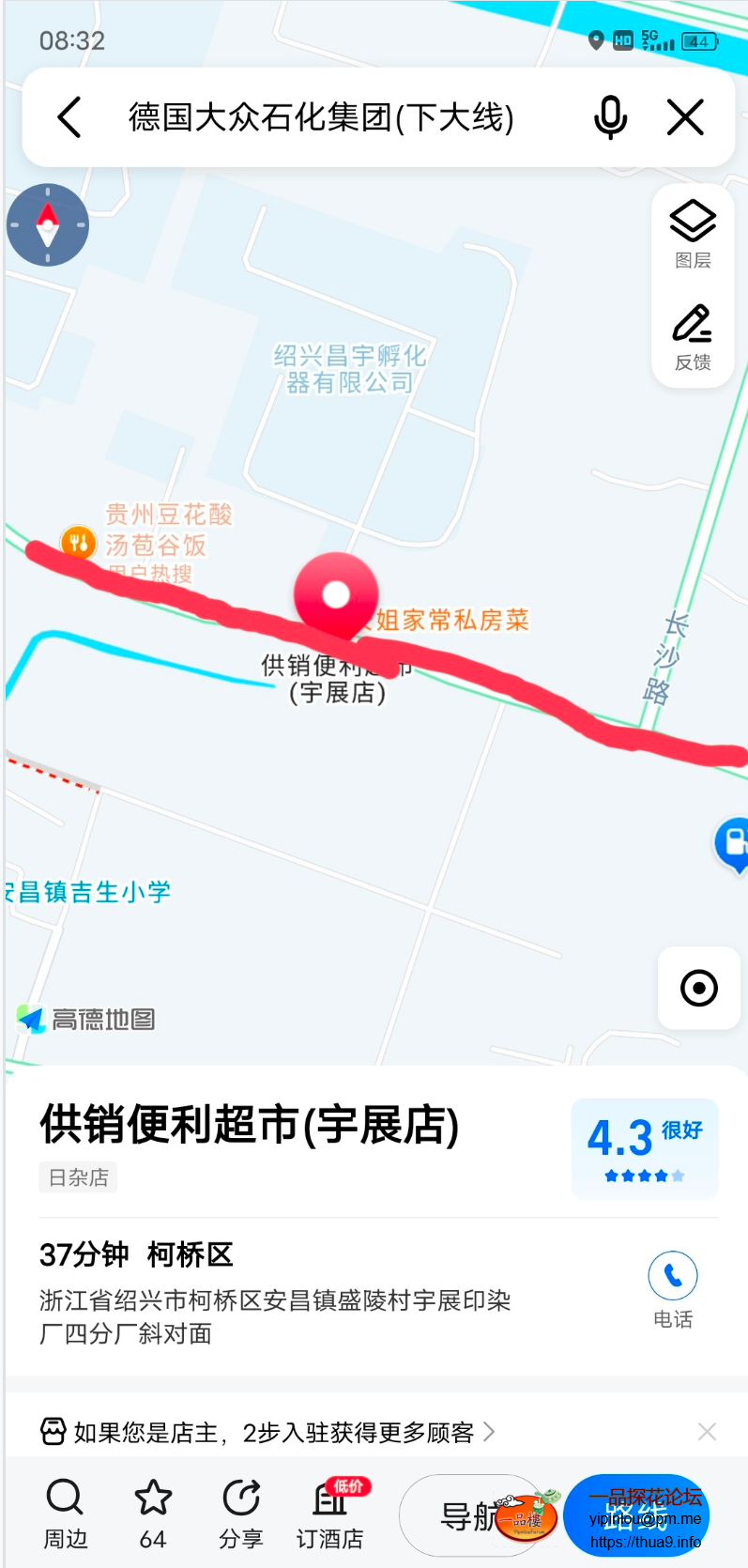View the 4.3 很好 rating card
The height and width of the screenshot is (1568, 748).
click(x=645, y=1148)
